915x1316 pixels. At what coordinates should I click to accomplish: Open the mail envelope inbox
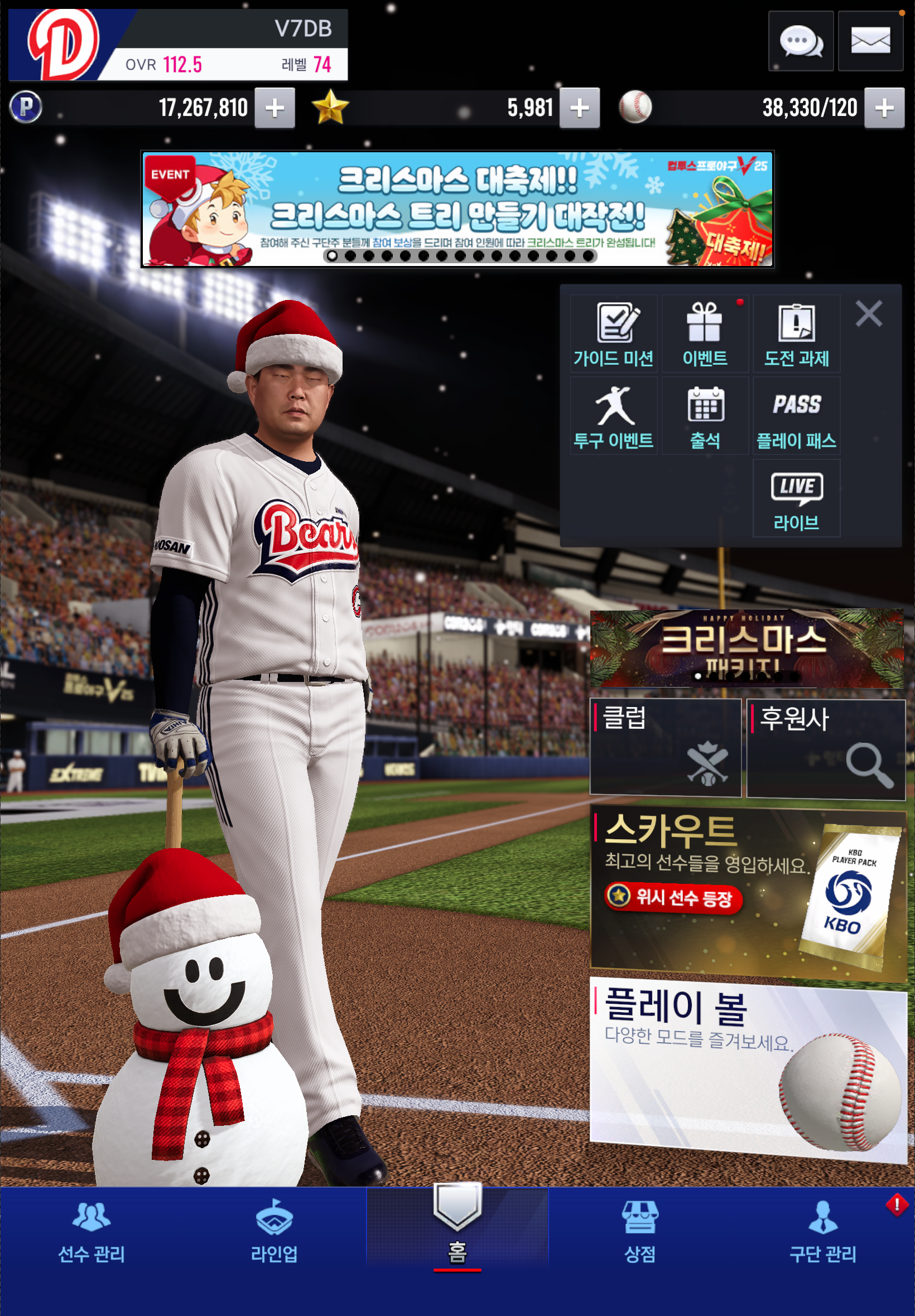(870, 41)
